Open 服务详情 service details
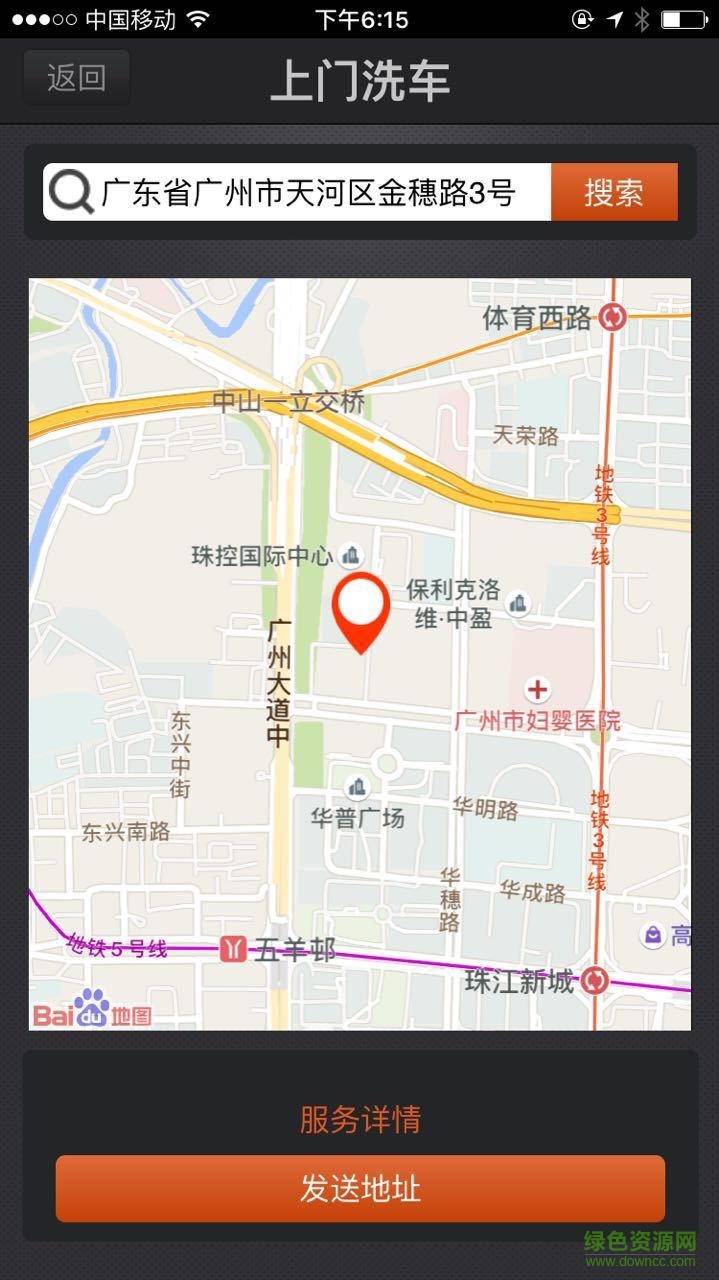The width and height of the screenshot is (719, 1280). [360, 1119]
